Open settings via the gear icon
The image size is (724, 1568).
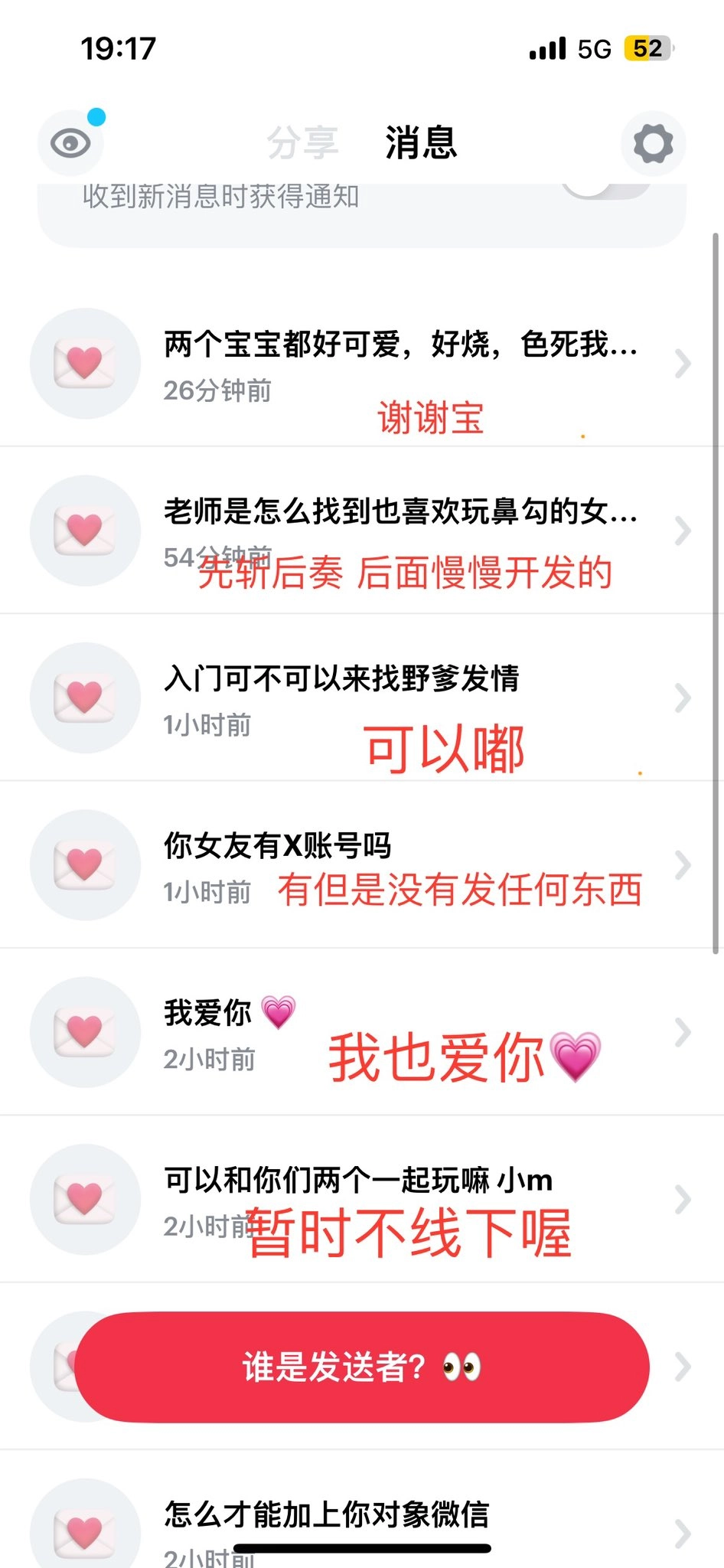pyautogui.click(x=653, y=143)
